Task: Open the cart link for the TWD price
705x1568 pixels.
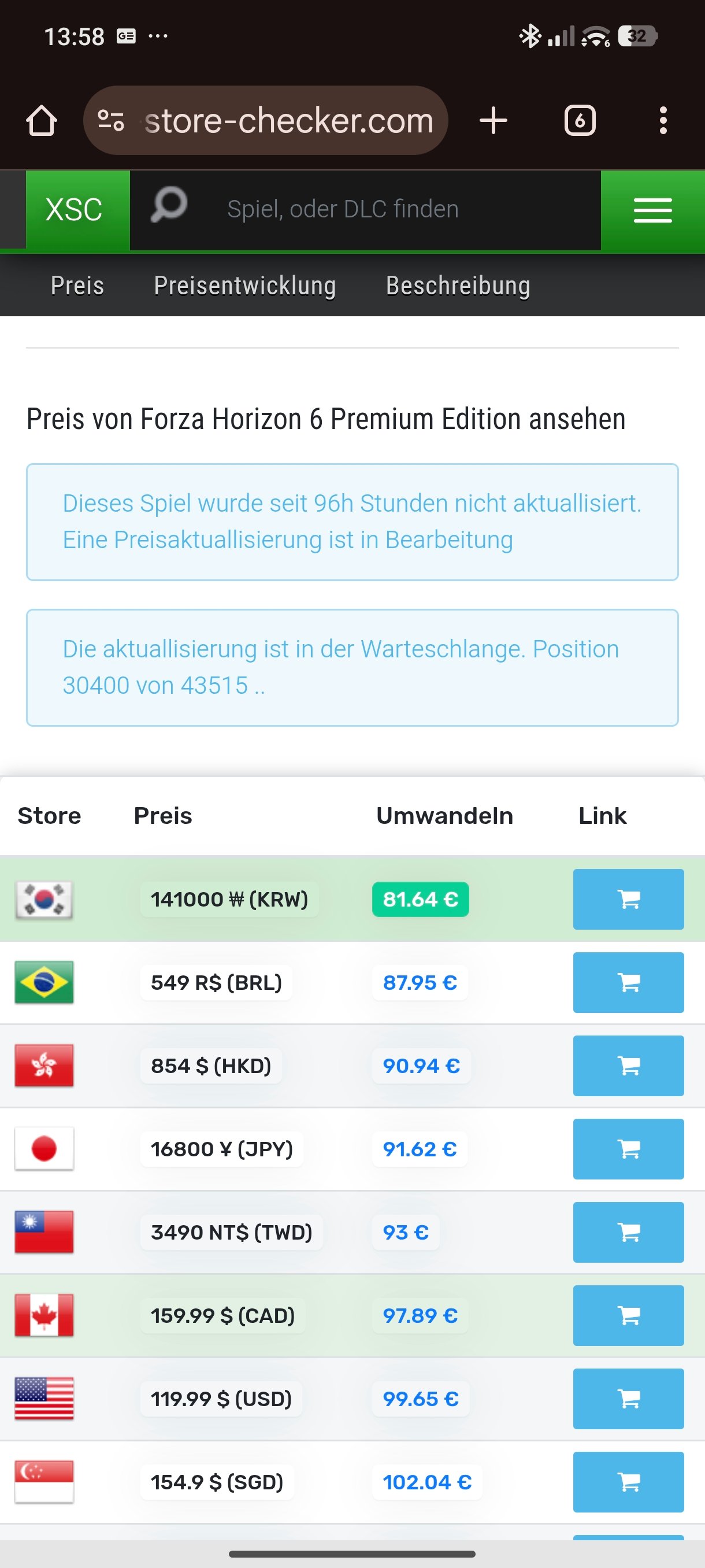Action: click(628, 1233)
